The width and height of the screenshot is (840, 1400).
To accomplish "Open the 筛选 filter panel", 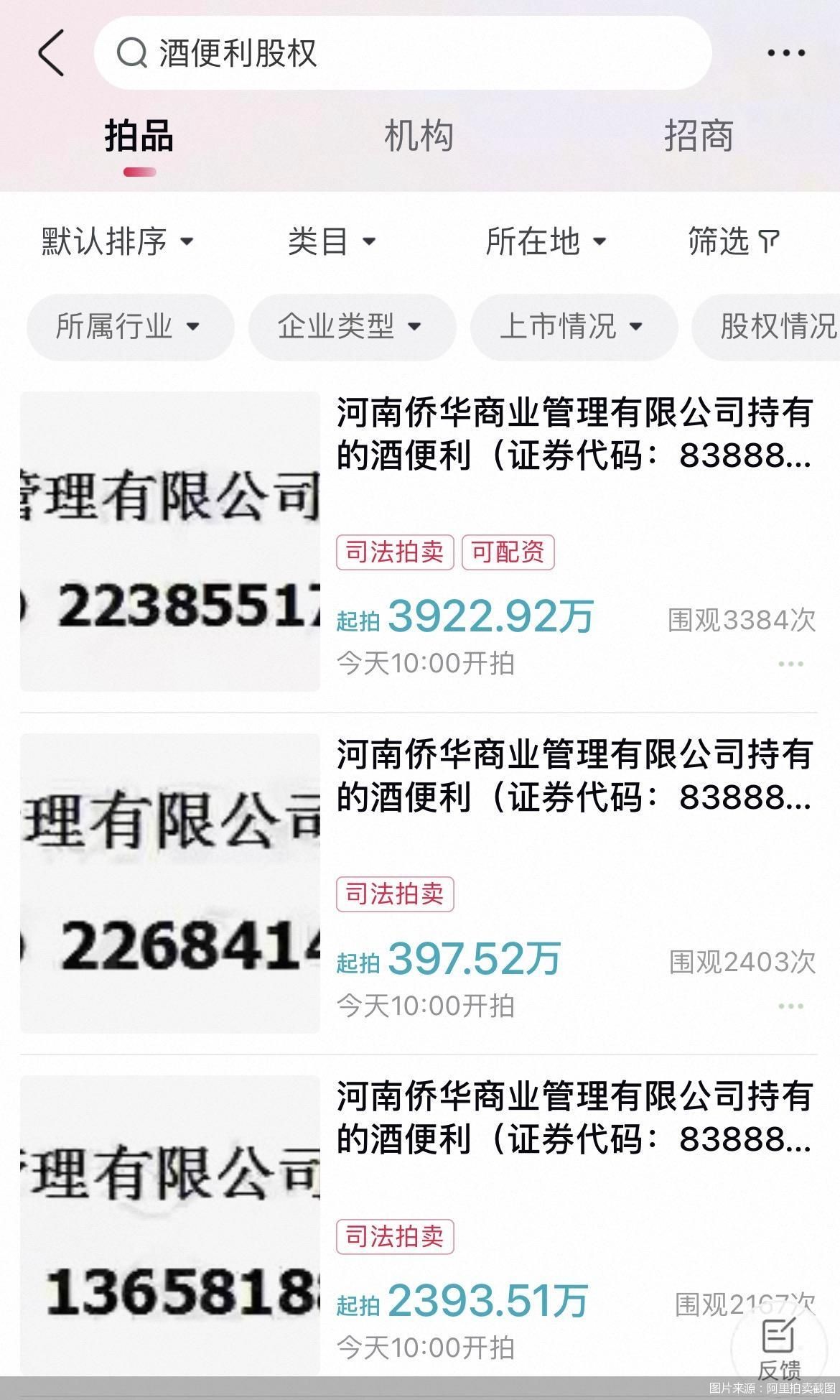I will [x=733, y=241].
